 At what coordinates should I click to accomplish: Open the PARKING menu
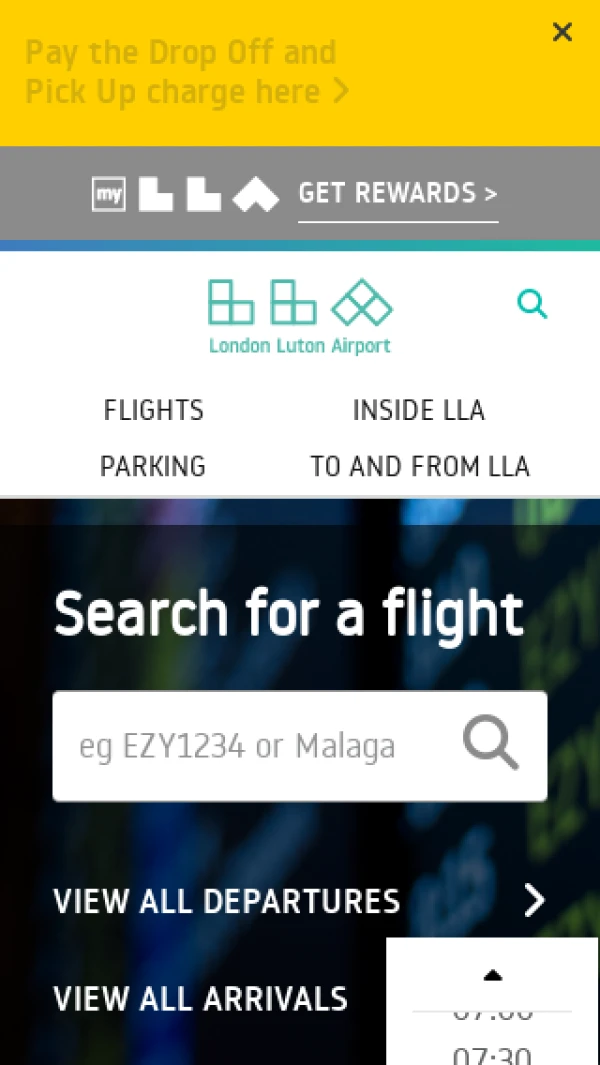153,466
